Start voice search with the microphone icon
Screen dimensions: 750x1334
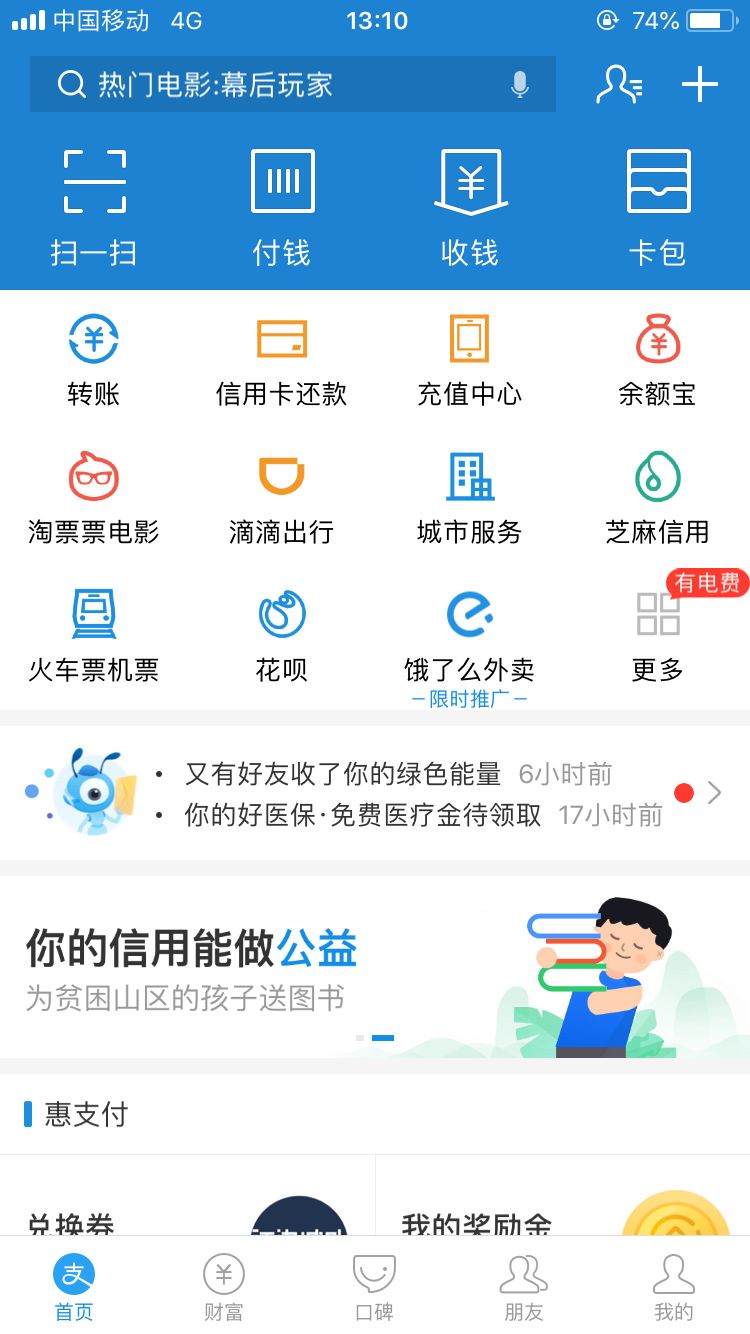(519, 85)
